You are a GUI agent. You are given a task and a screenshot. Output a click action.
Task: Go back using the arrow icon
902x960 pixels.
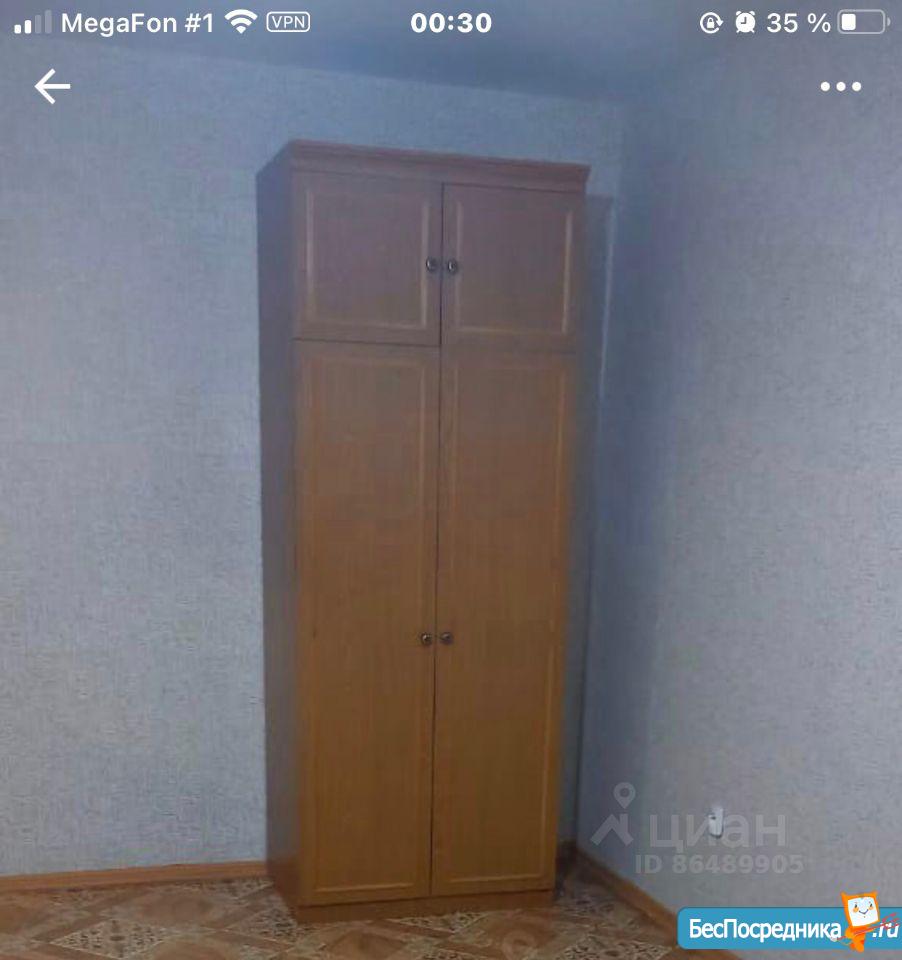52,87
